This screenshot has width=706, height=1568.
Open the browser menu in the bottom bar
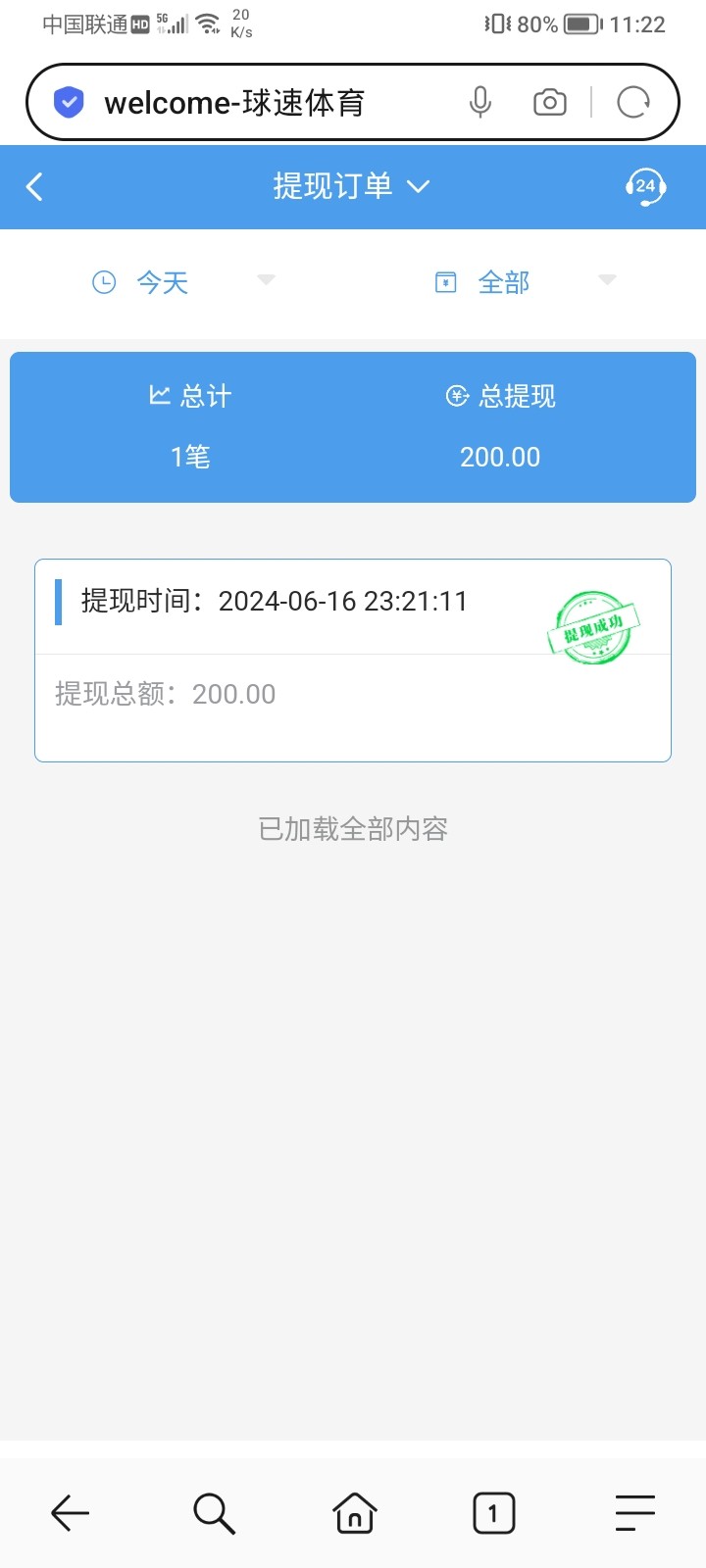(x=634, y=1512)
